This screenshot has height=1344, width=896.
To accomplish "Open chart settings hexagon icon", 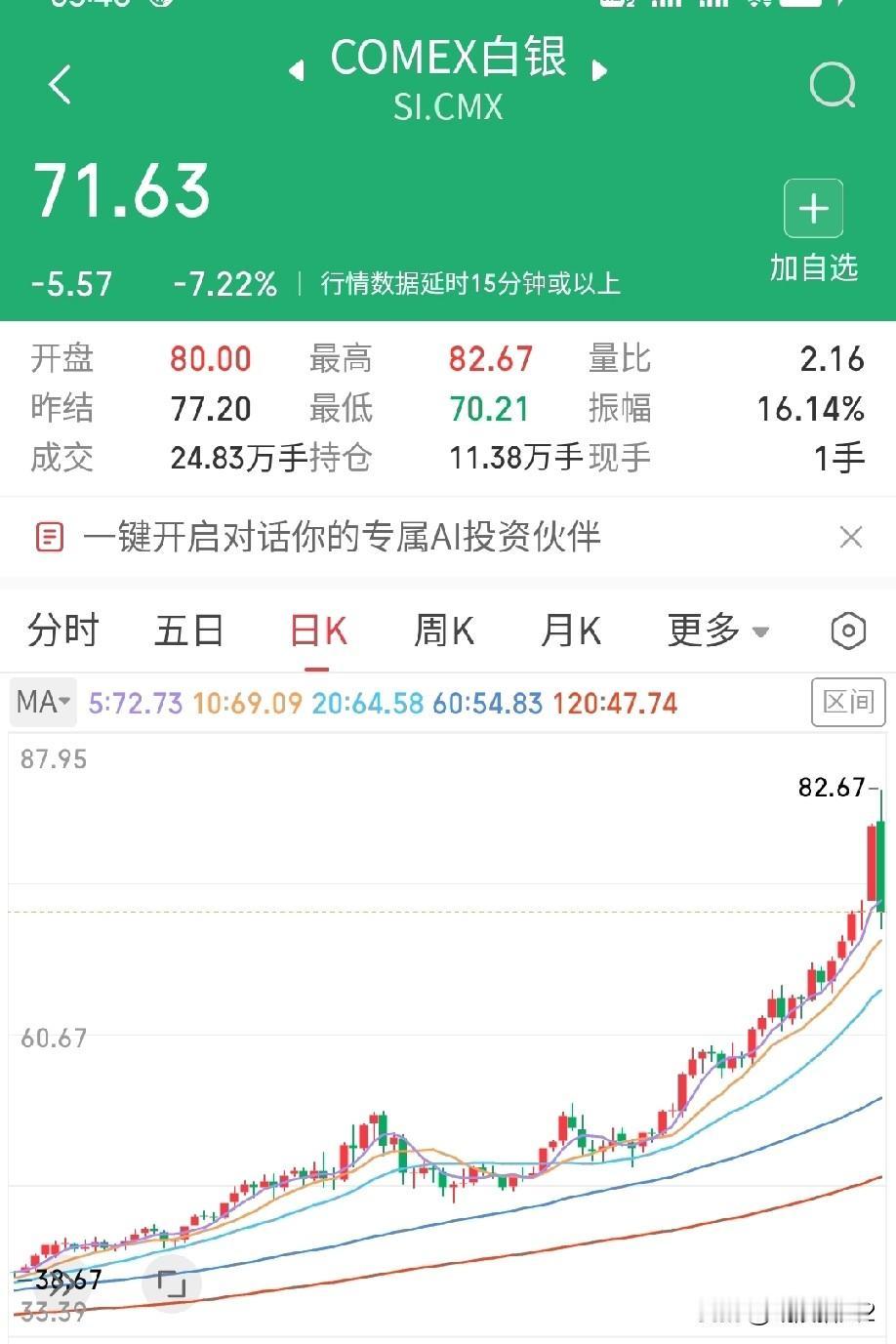I will pos(848,631).
